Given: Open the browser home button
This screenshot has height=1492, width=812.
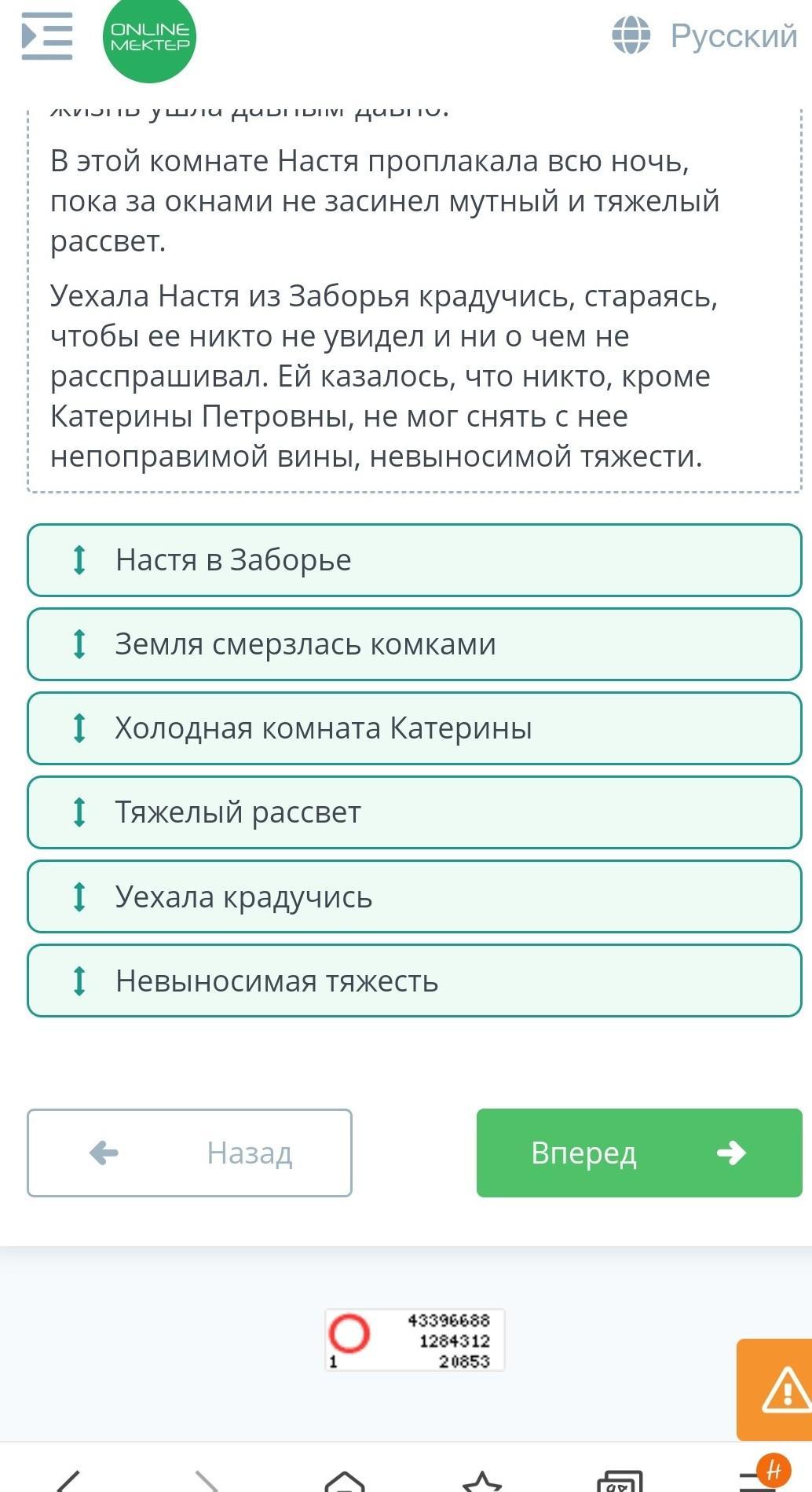Looking at the screenshot, I should pos(345,1480).
